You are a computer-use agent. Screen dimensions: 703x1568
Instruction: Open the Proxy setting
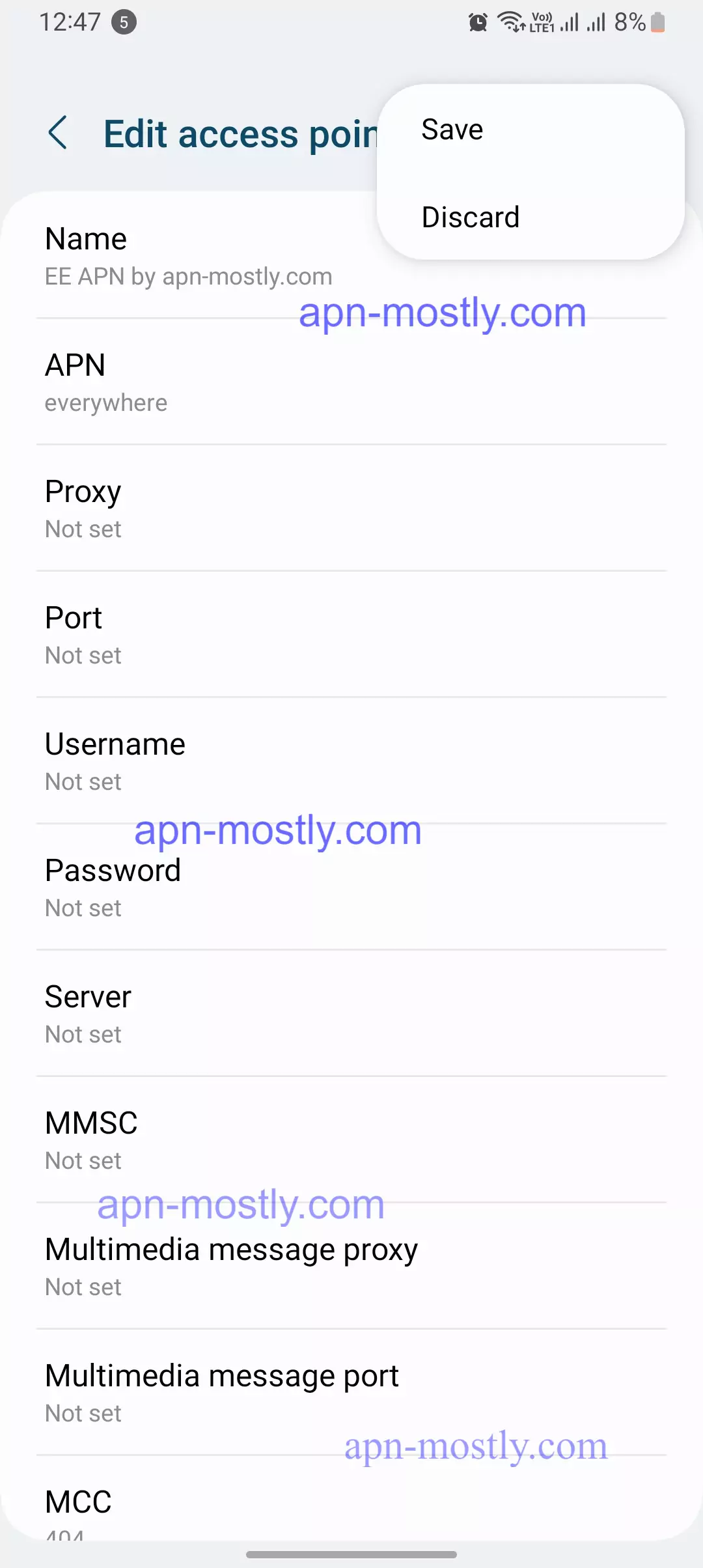tap(351, 509)
